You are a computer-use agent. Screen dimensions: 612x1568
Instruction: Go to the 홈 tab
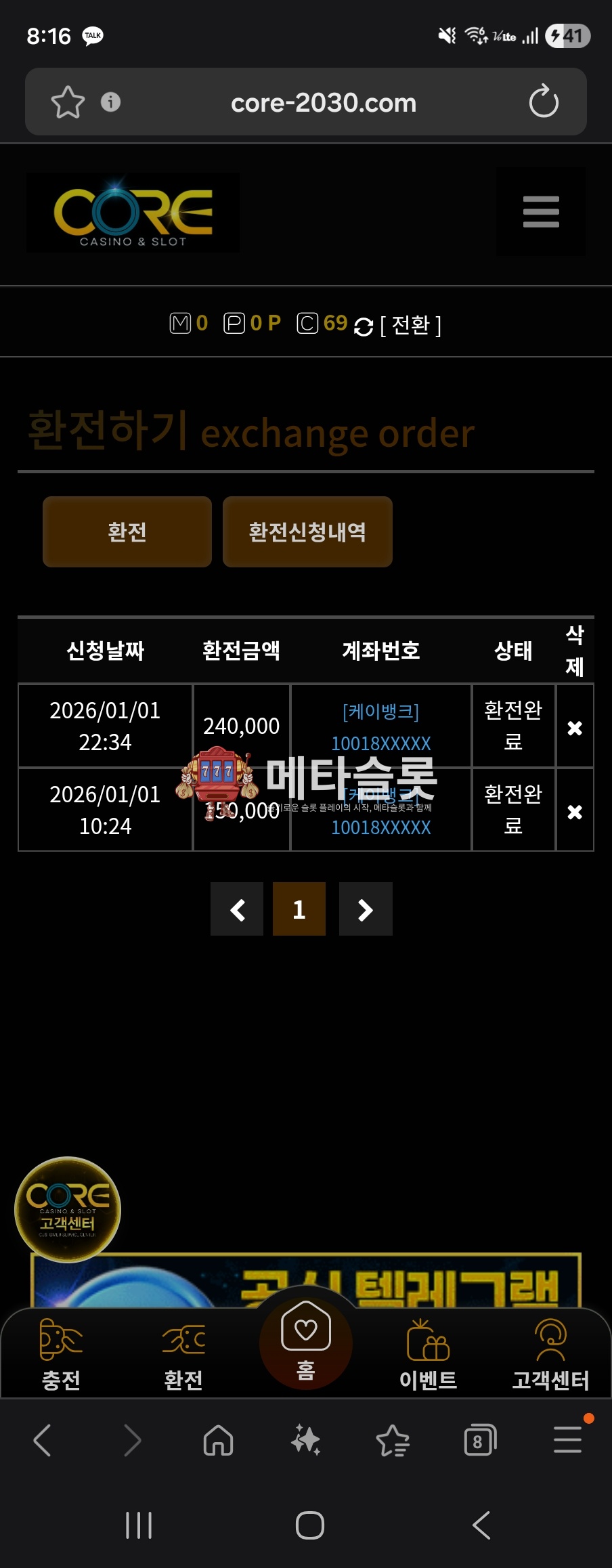(306, 1344)
